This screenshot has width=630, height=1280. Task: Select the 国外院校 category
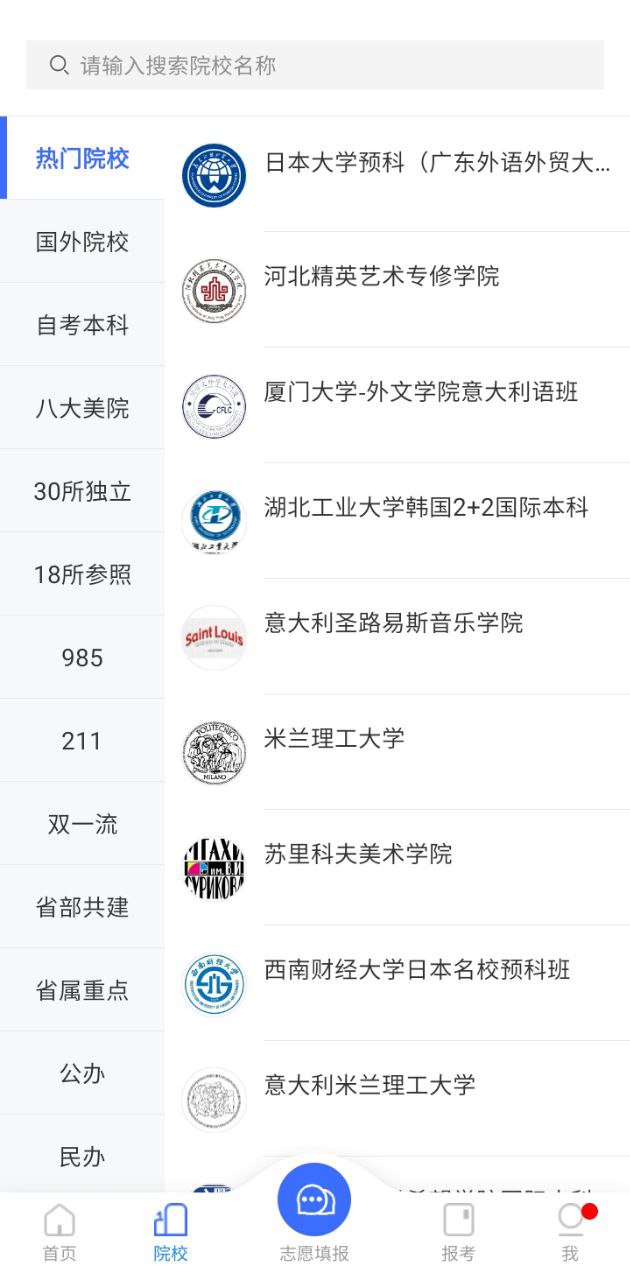[82, 242]
